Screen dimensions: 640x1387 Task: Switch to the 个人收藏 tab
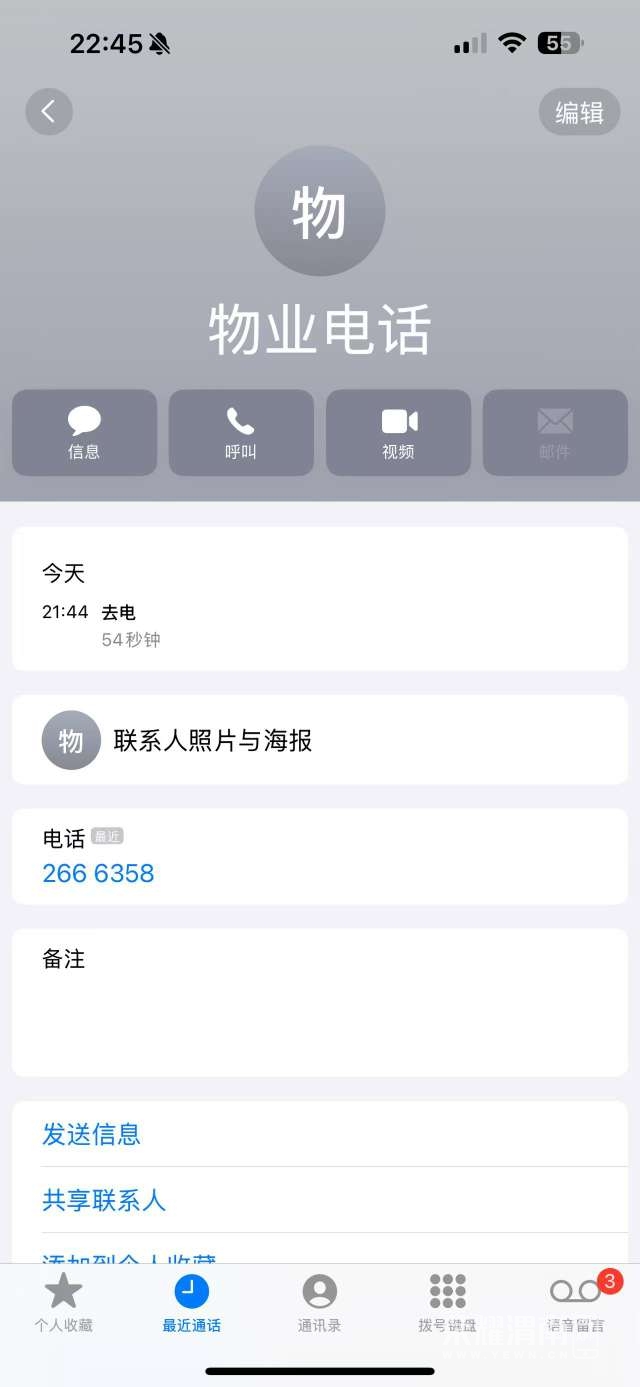point(64,1303)
